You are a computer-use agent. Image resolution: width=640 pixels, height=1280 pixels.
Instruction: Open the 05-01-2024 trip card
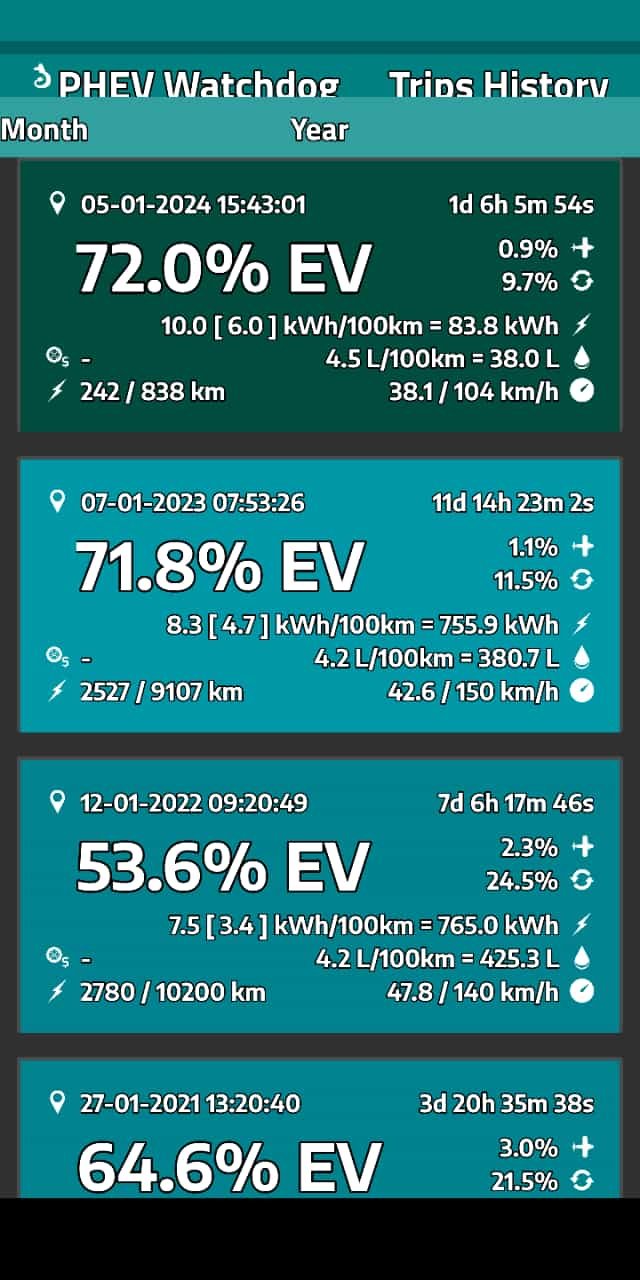click(320, 296)
